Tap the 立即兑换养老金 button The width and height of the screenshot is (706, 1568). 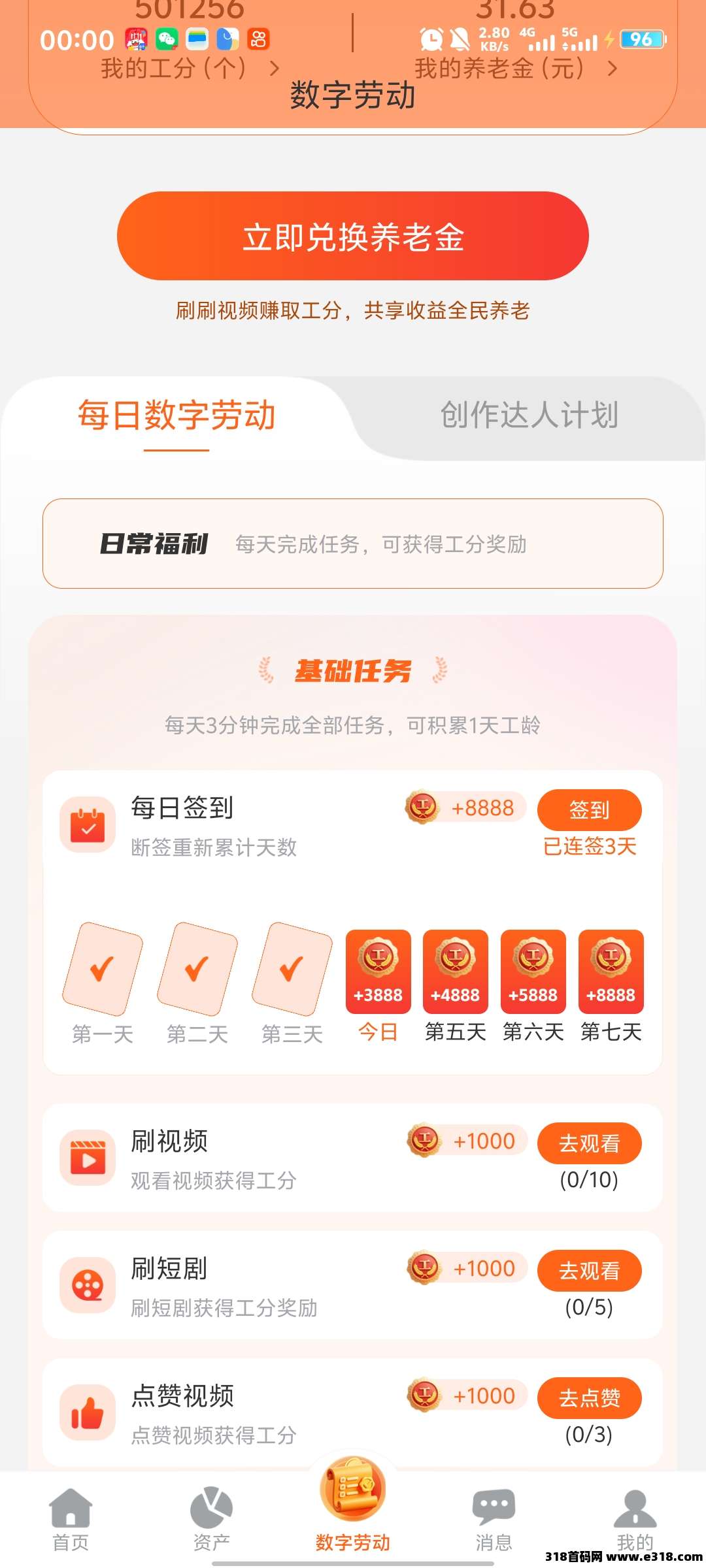tap(353, 236)
